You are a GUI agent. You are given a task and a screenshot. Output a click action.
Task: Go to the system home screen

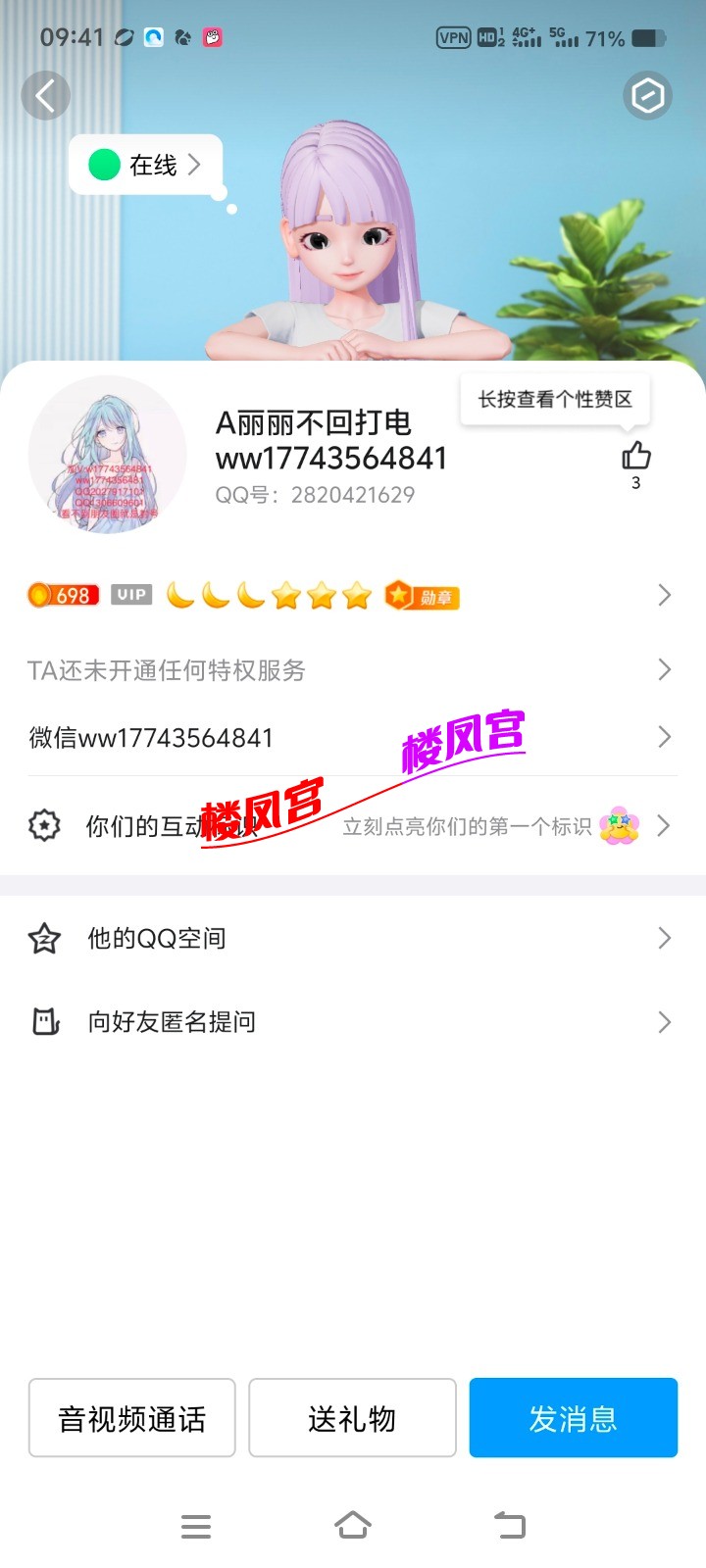click(353, 1526)
